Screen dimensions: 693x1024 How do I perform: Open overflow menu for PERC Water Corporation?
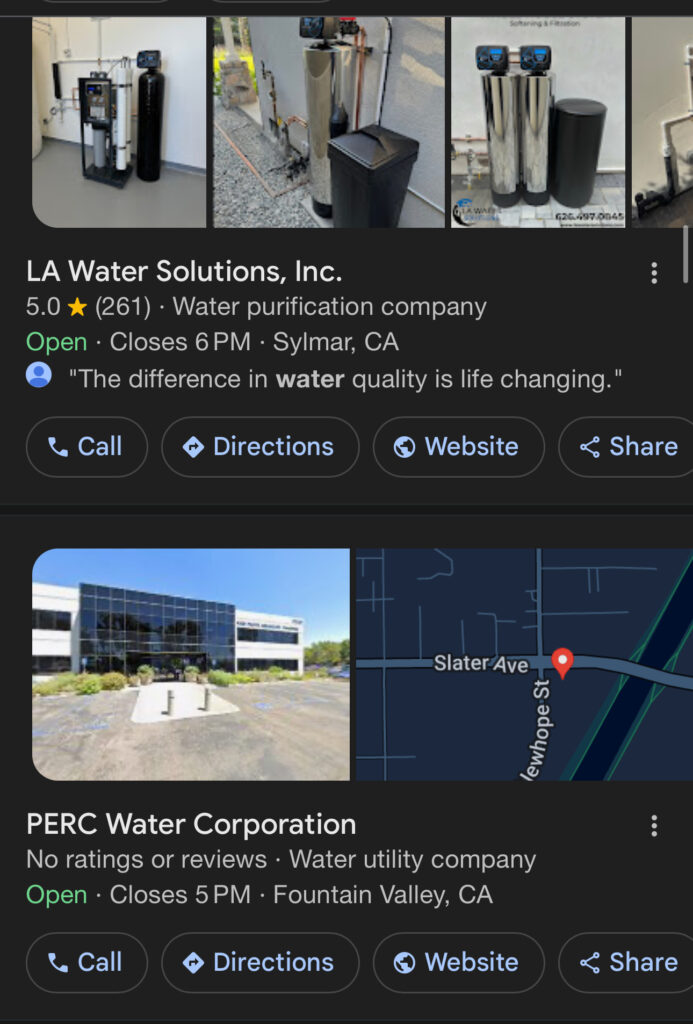coord(654,826)
